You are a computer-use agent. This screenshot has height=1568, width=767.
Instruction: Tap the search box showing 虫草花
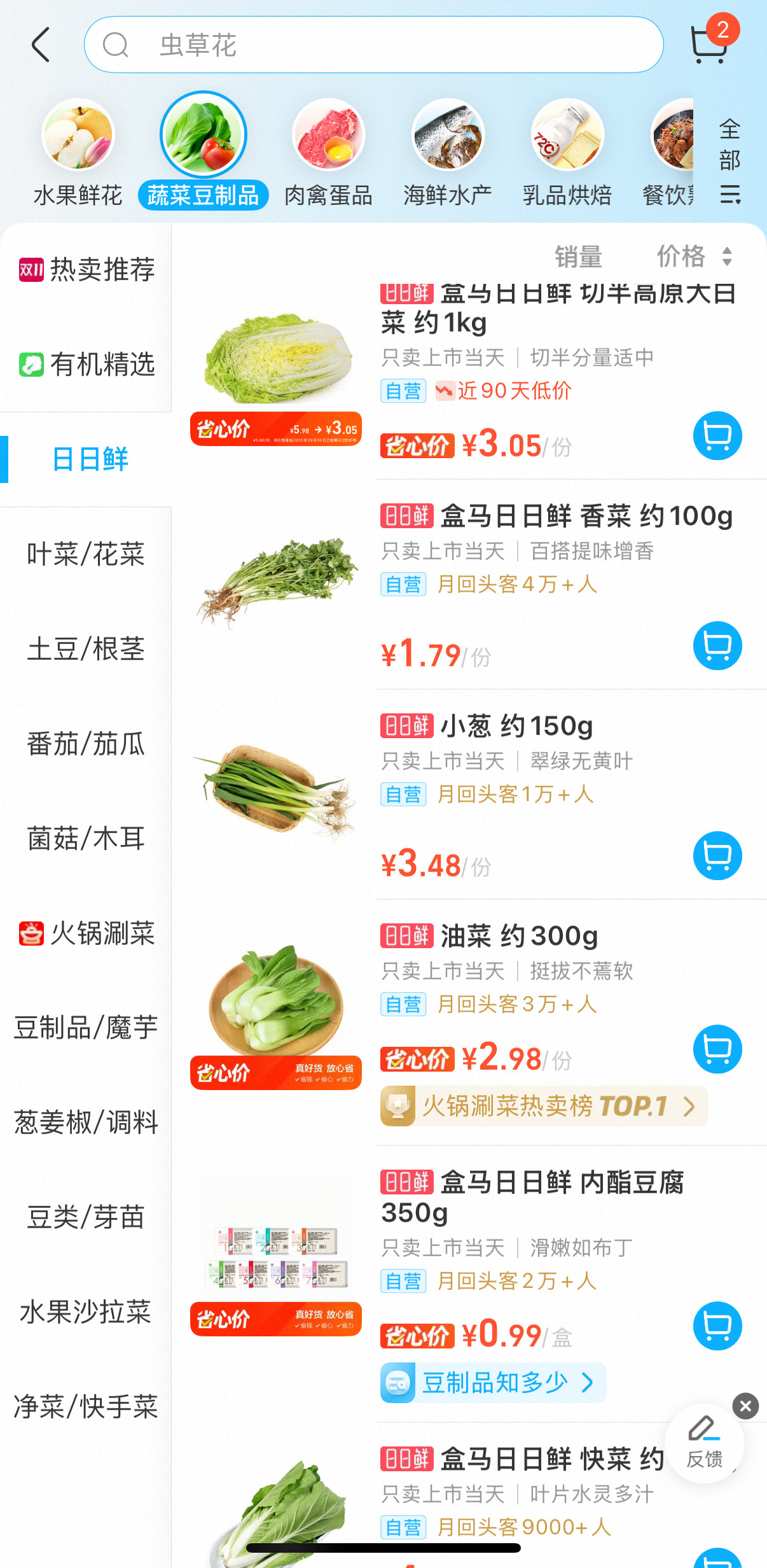pyautogui.click(x=374, y=45)
